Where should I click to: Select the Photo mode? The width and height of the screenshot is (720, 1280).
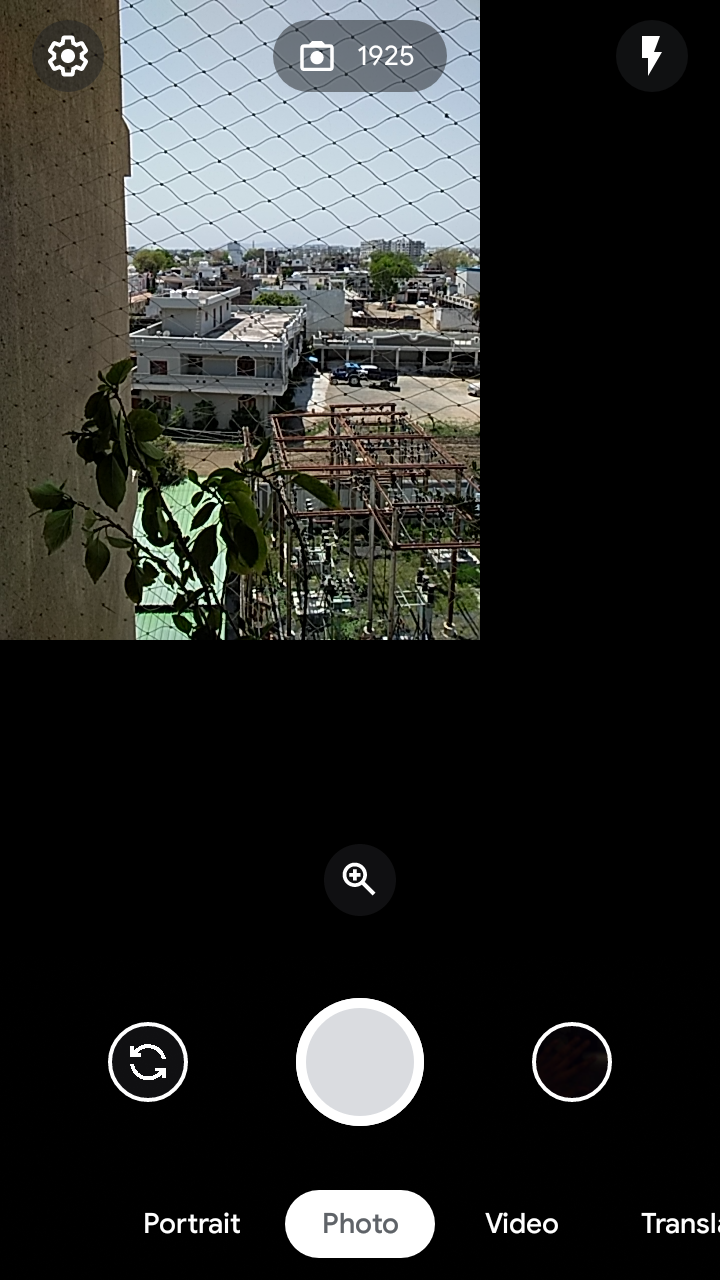[360, 1224]
